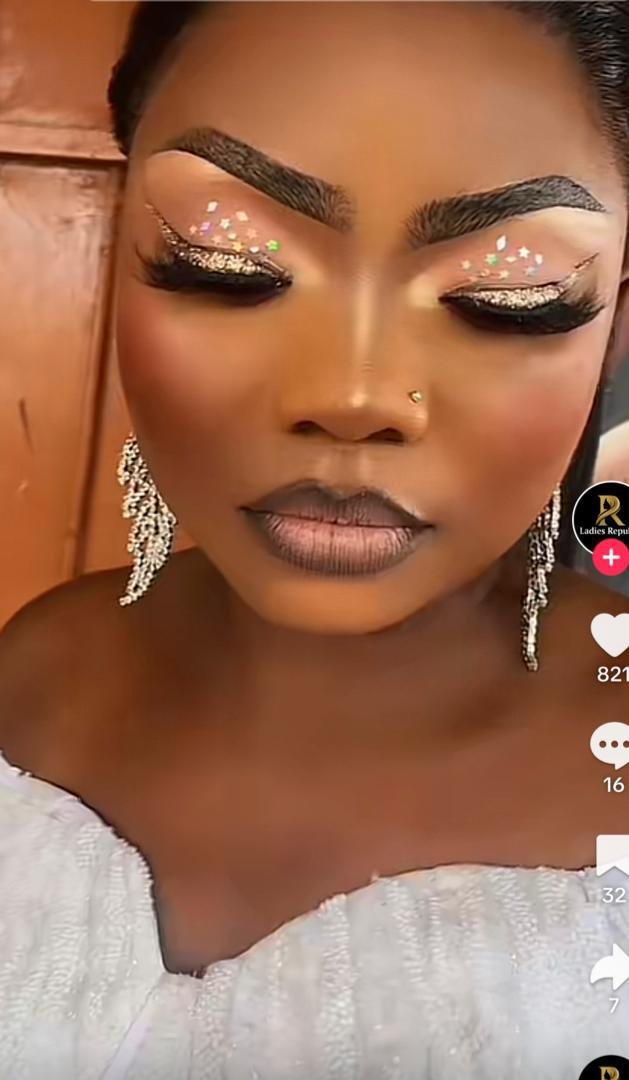The height and width of the screenshot is (1080, 629).
Task: Open the sound disc for this video
Action: (x=608, y=1068)
